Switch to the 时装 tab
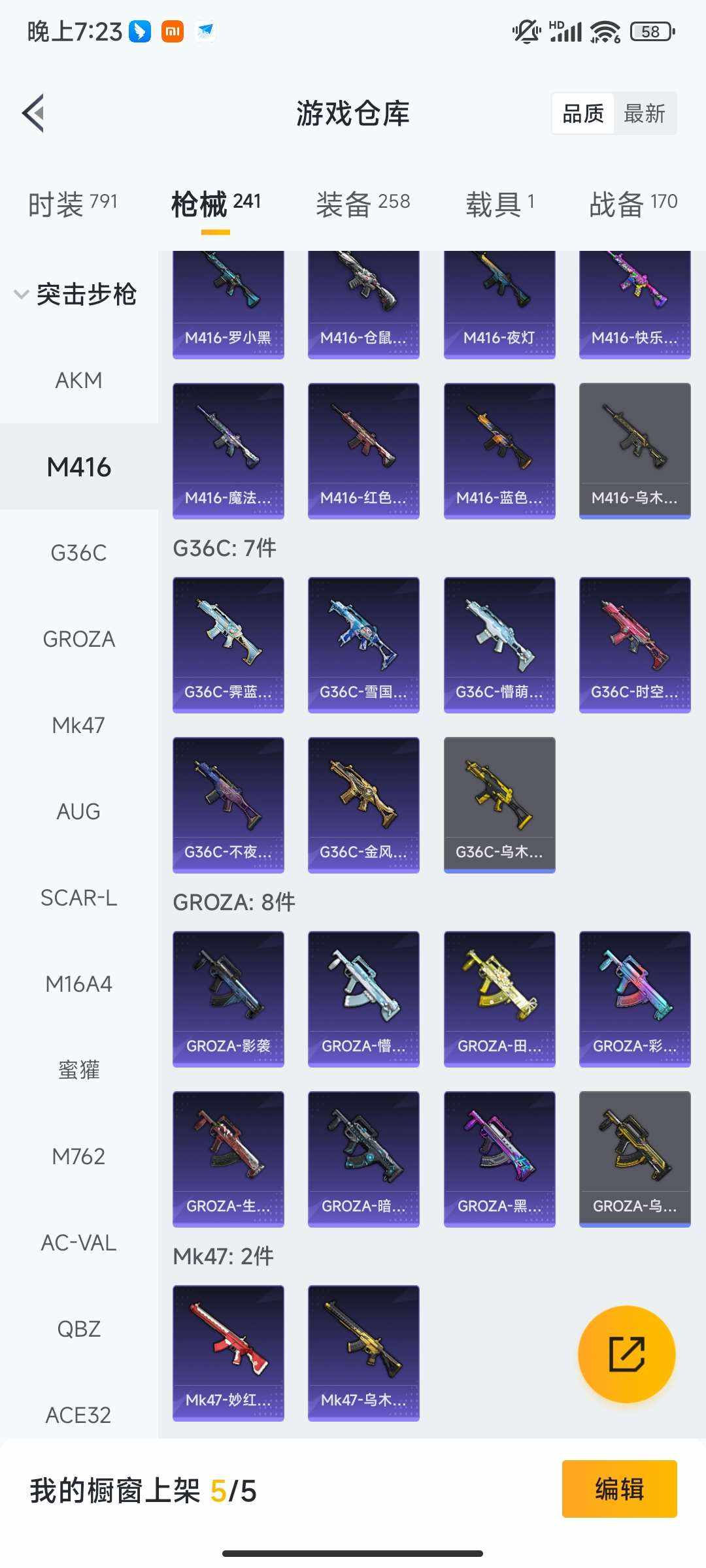Viewport: 706px width, 1568px height. 73,204
